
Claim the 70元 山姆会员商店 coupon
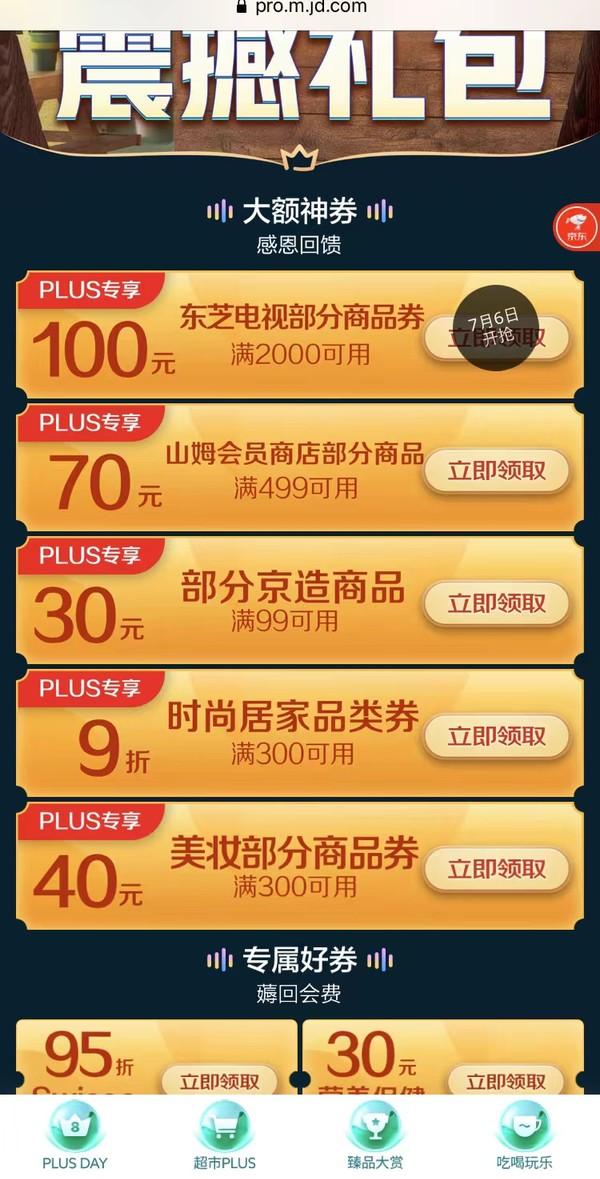point(497,471)
